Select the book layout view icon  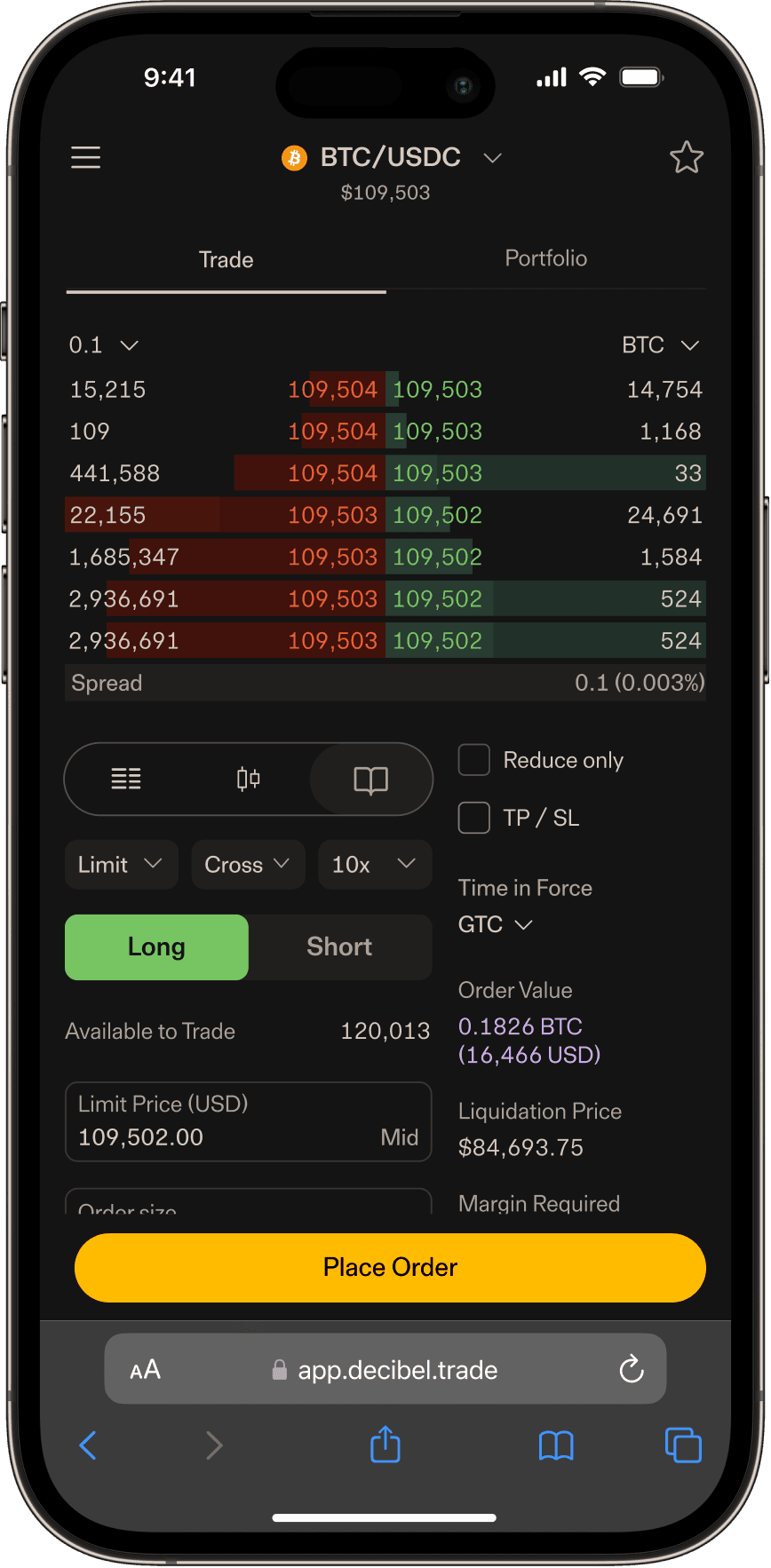pyautogui.click(x=370, y=780)
